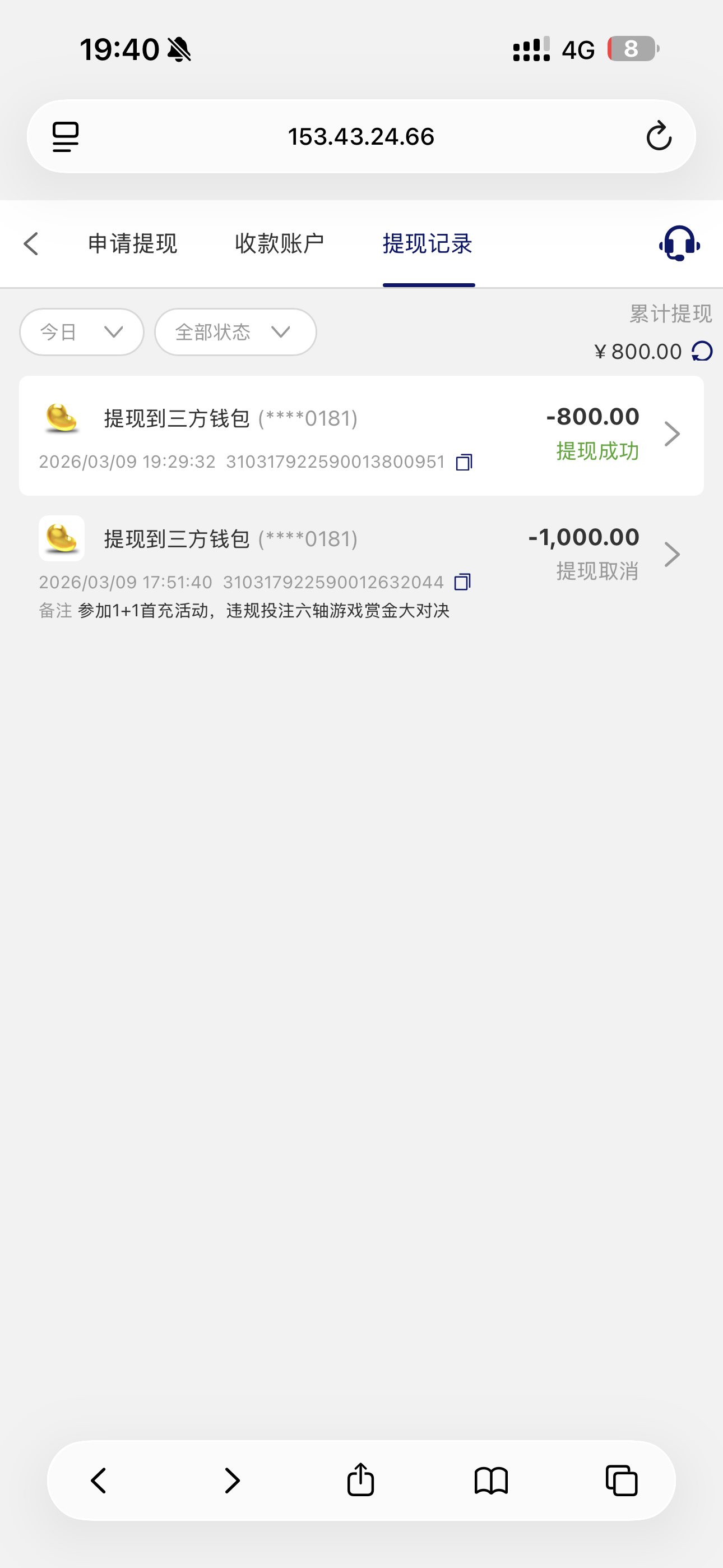Tap the 153.43.24.66 address field

[361, 136]
